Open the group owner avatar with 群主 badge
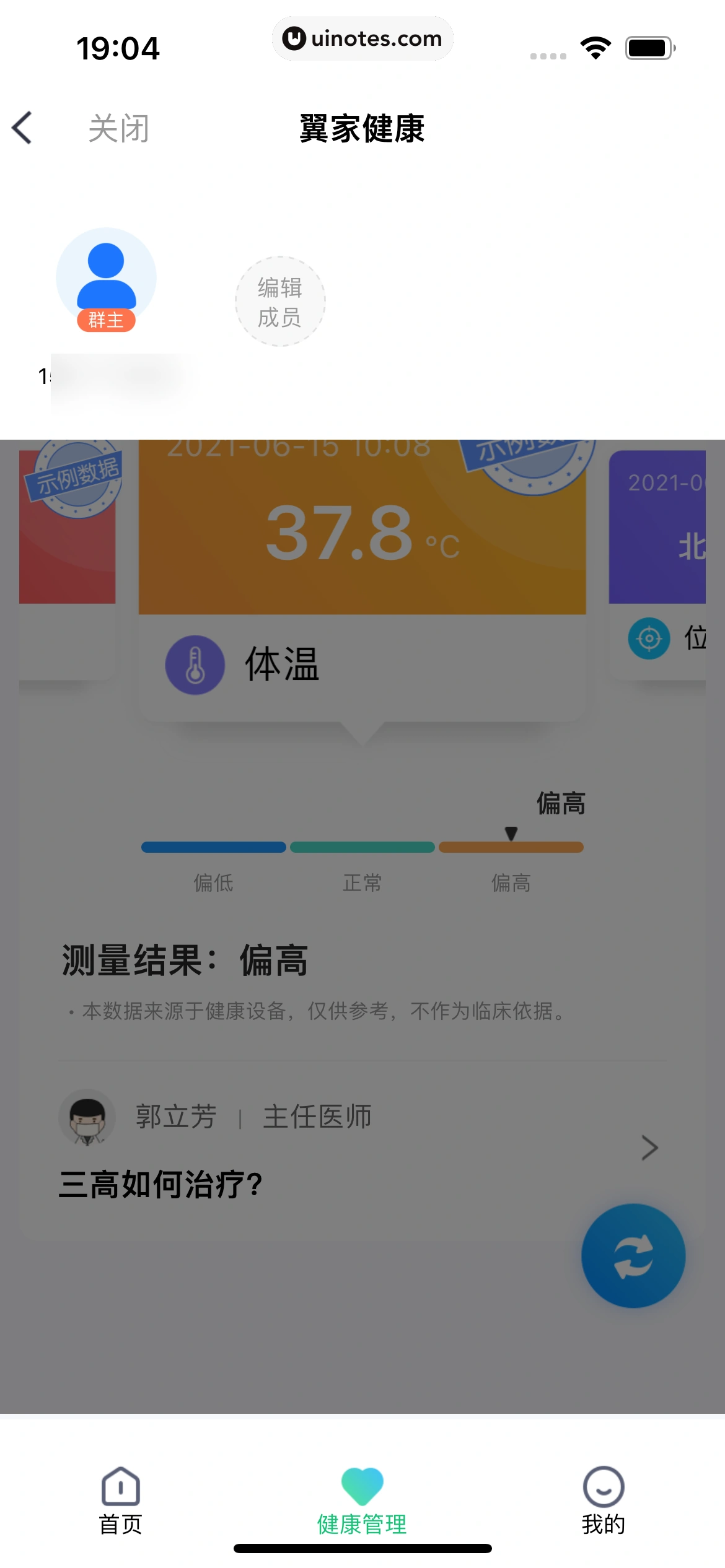725x1568 pixels. tap(106, 277)
